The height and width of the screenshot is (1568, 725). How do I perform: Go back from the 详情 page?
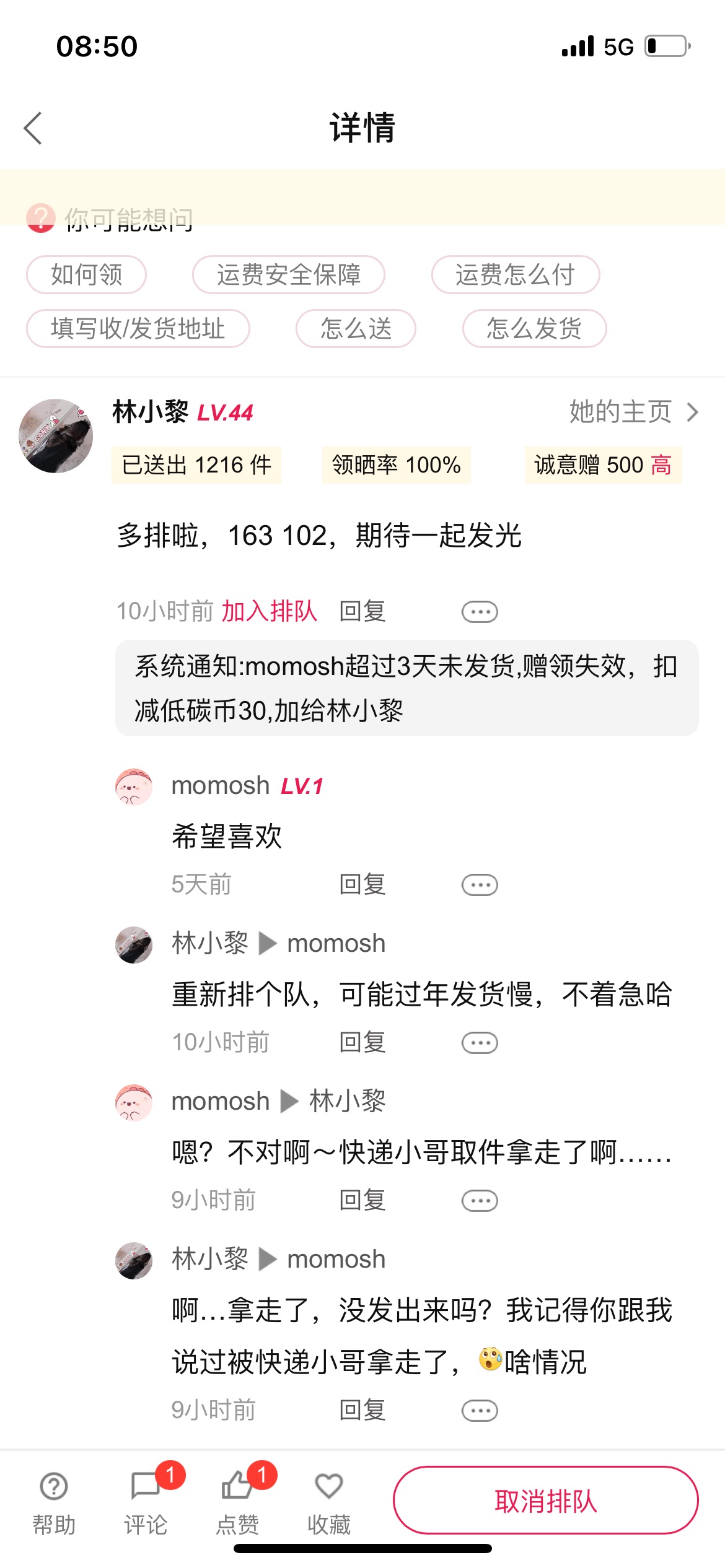coord(33,128)
